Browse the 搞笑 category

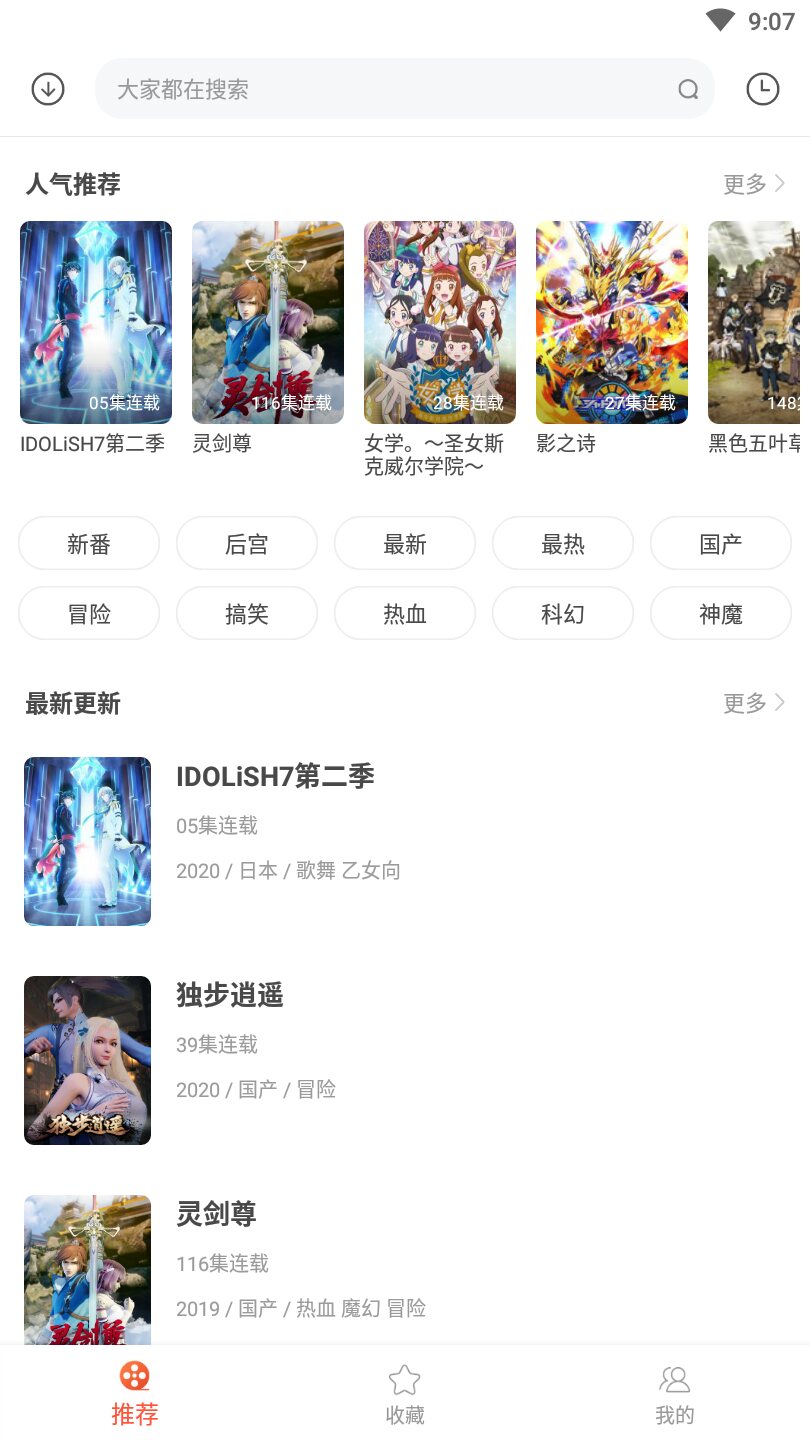point(247,613)
